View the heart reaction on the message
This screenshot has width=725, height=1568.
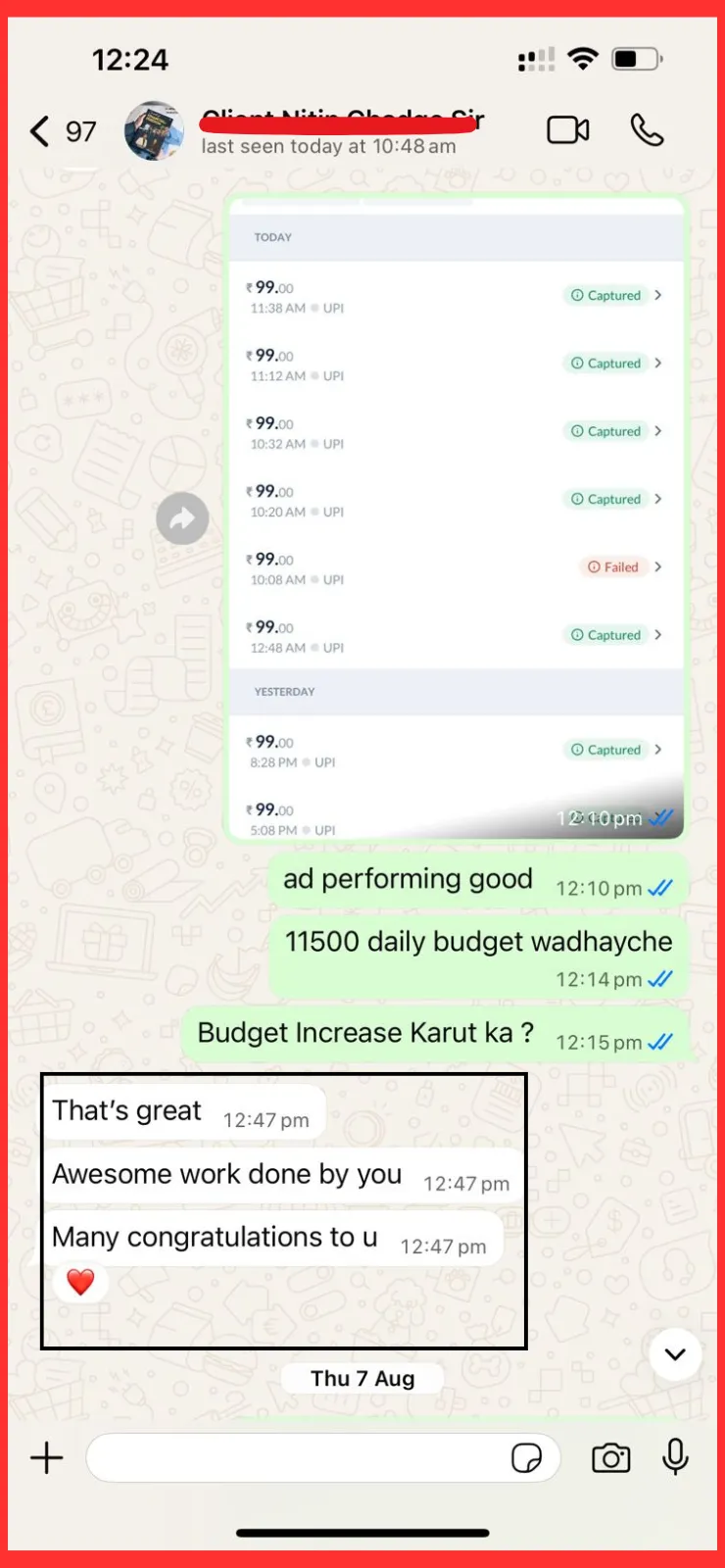(x=80, y=1281)
